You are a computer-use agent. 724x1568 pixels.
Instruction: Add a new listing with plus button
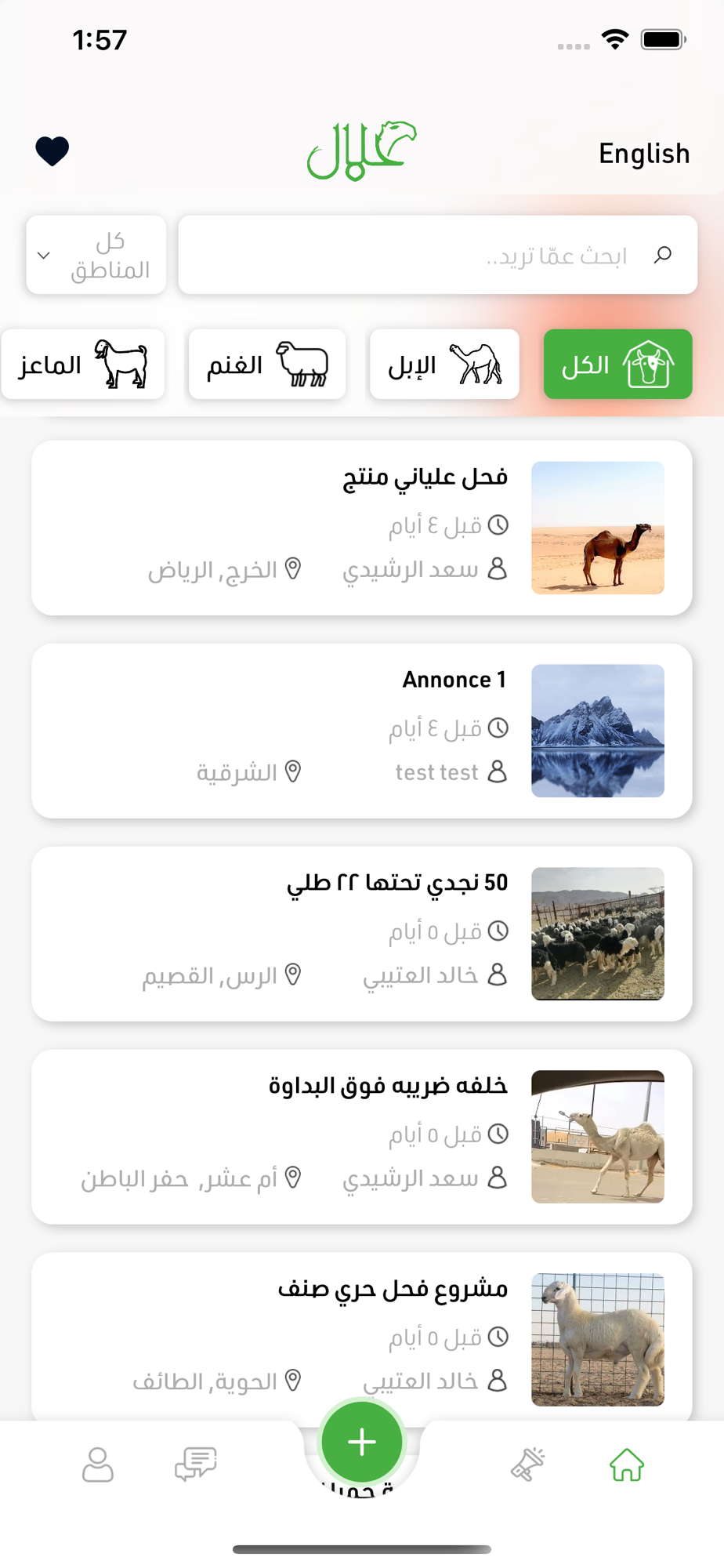(362, 1442)
